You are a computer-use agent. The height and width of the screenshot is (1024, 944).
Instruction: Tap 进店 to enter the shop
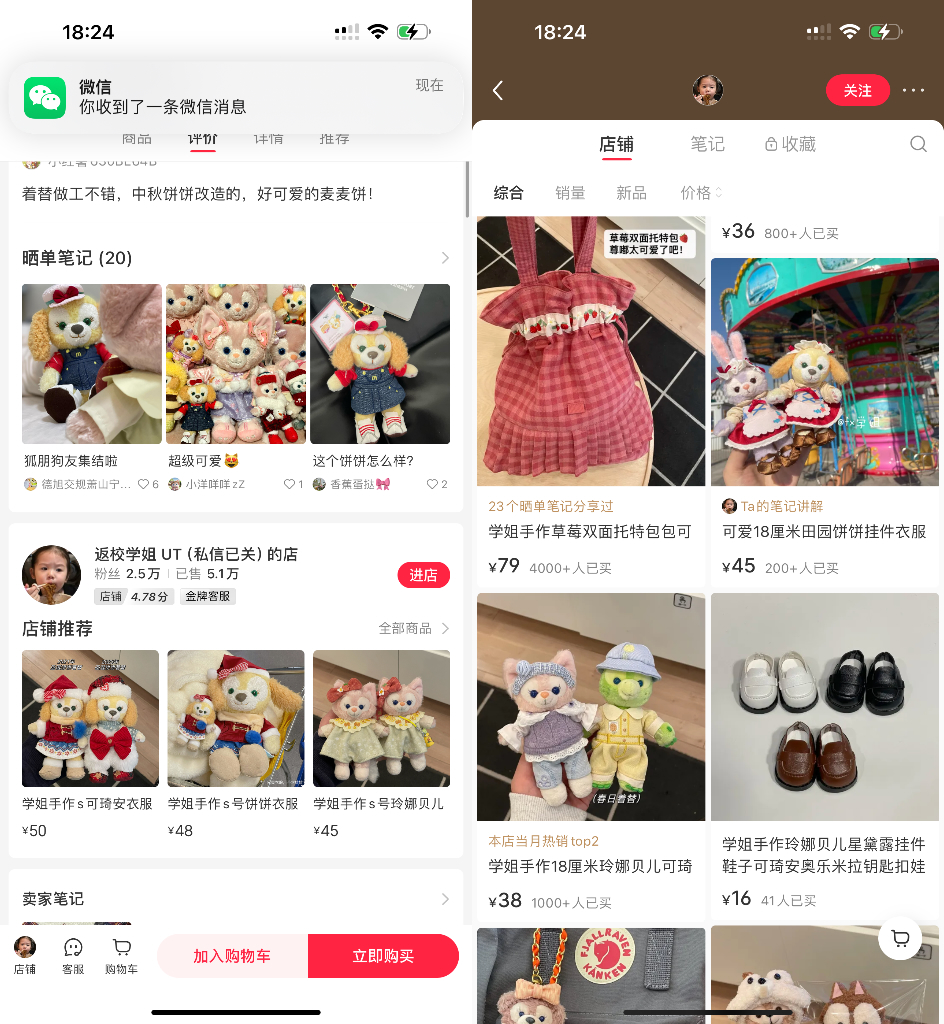(x=423, y=575)
